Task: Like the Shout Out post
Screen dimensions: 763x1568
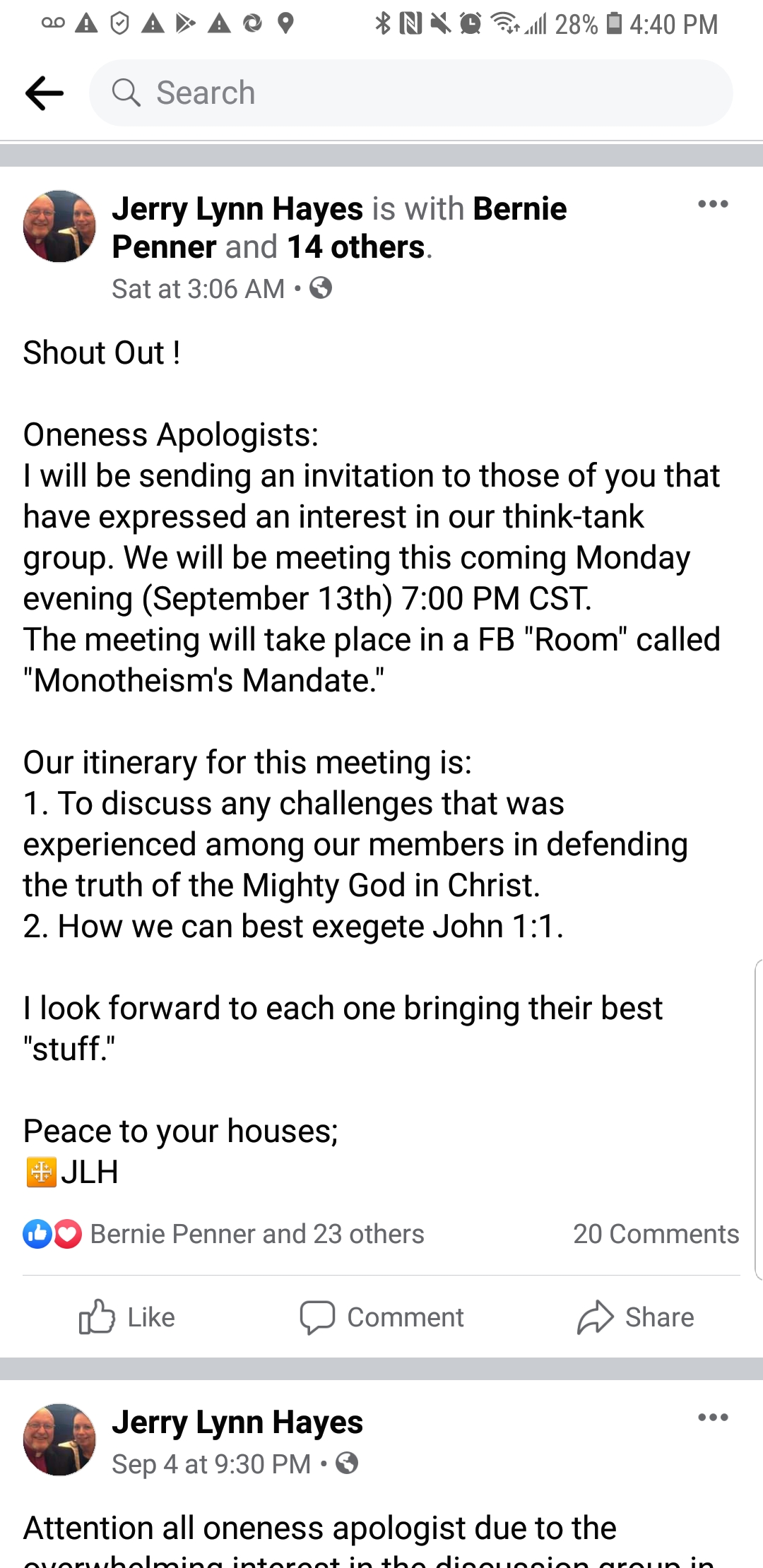Action: [x=127, y=1317]
